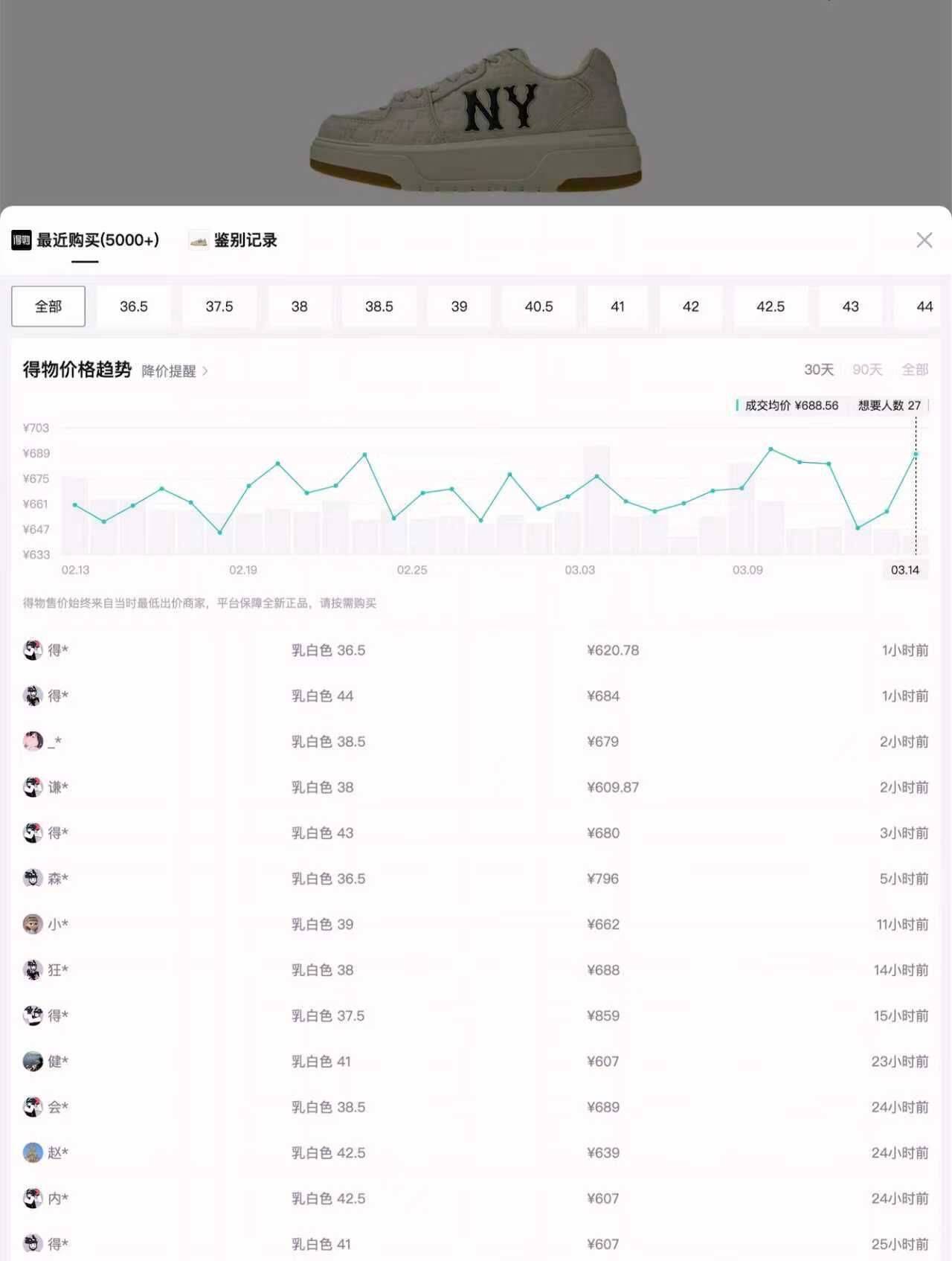View the 全部 time price trend
Screen dimensions: 952x1261
914,370
